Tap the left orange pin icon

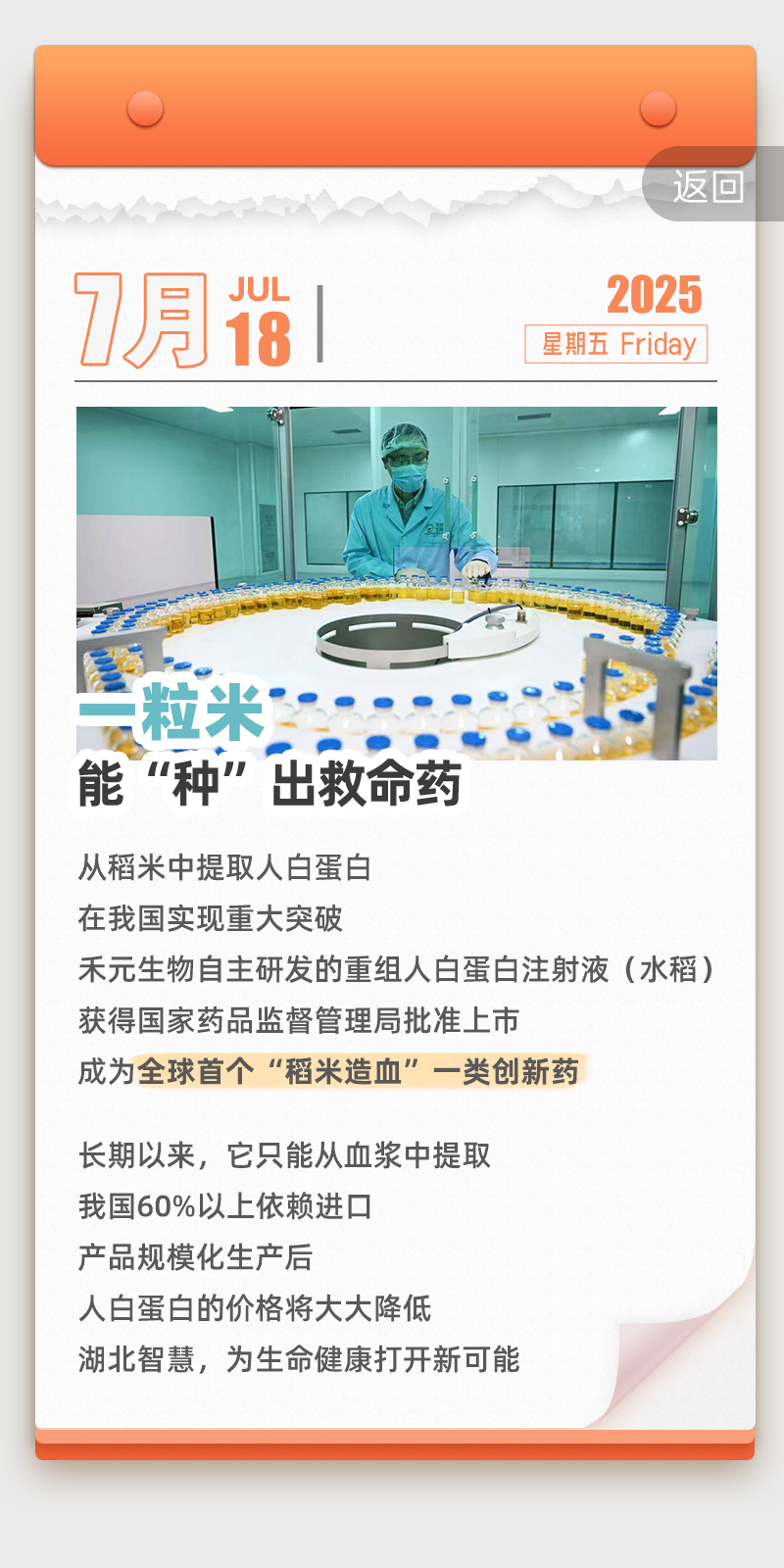click(x=148, y=108)
